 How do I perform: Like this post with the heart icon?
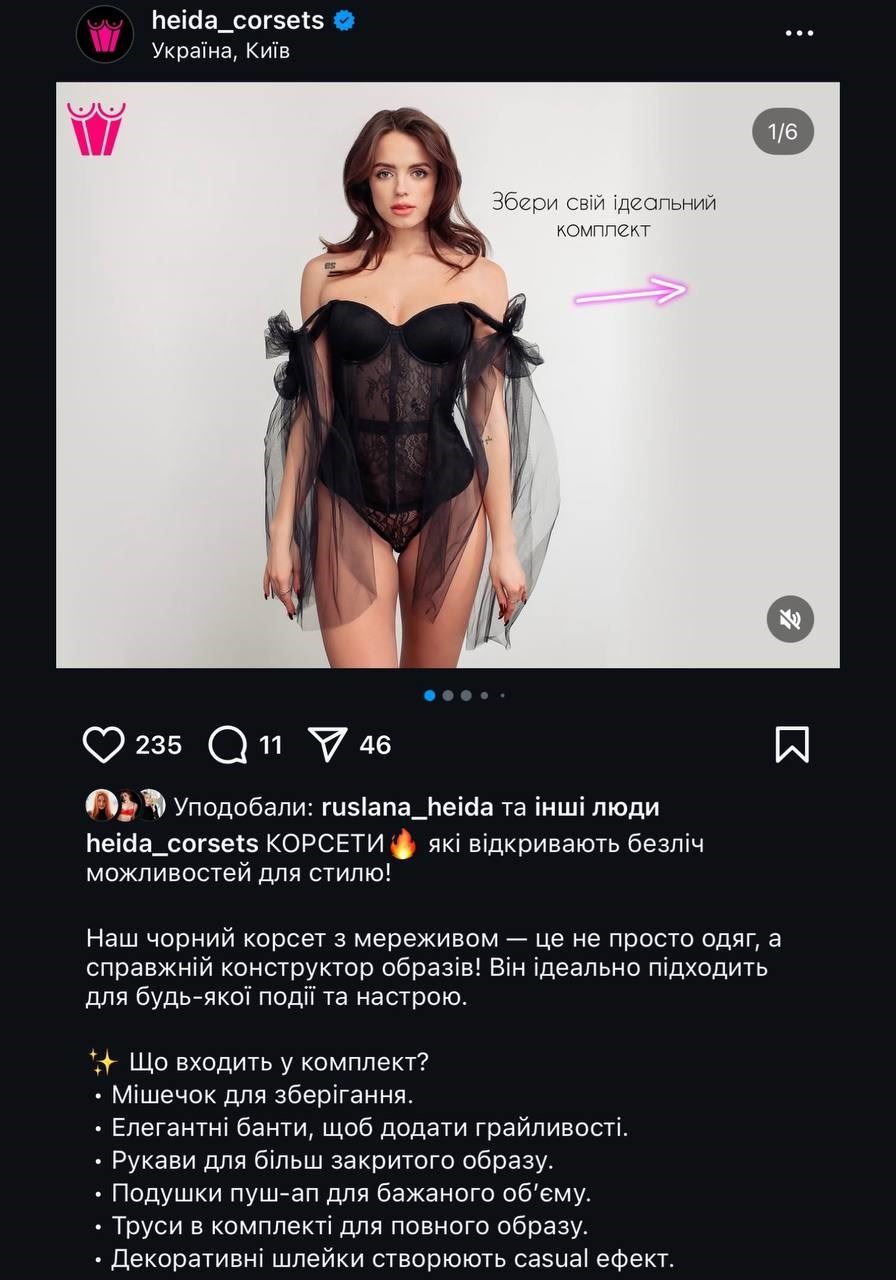tap(102, 745)
